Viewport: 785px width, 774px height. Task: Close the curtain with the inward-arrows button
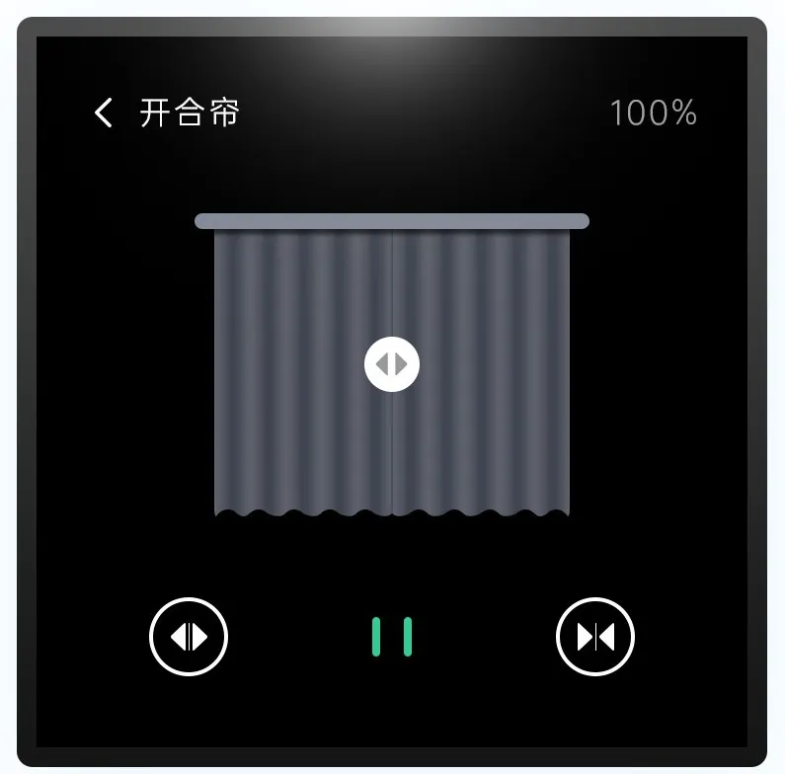pos(595,637)
